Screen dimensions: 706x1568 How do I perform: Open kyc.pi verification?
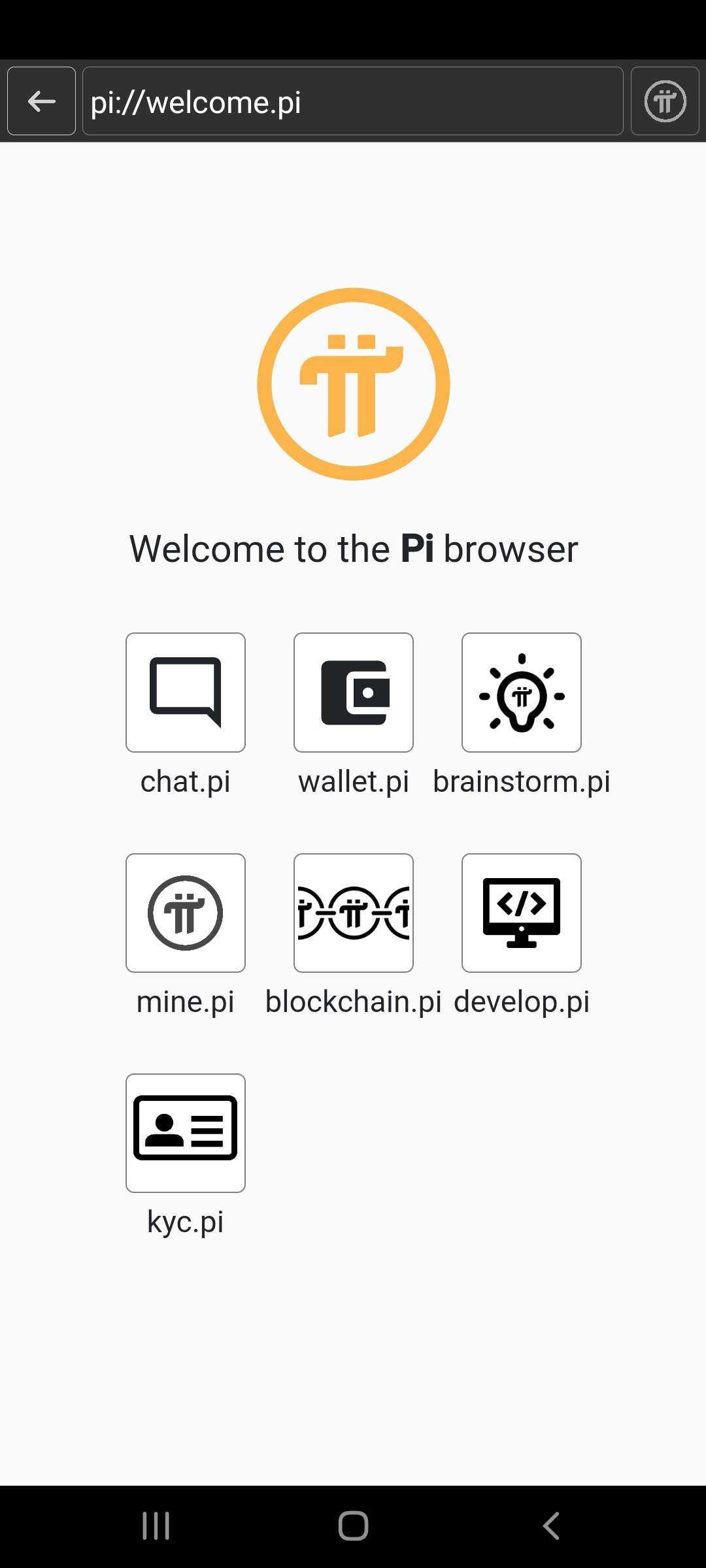pos(186,1133)
